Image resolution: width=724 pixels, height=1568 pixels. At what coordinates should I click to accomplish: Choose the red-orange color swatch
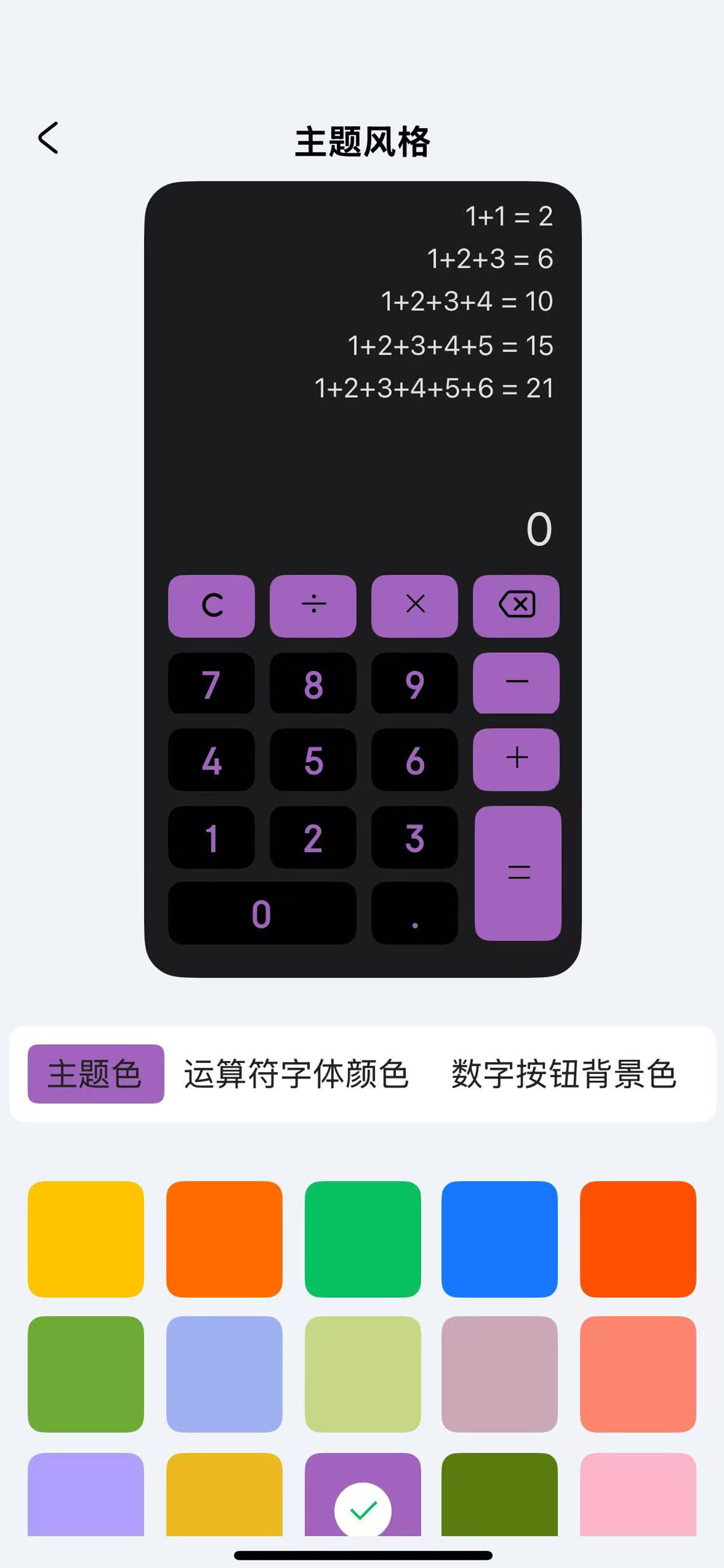coord(638,1238)
